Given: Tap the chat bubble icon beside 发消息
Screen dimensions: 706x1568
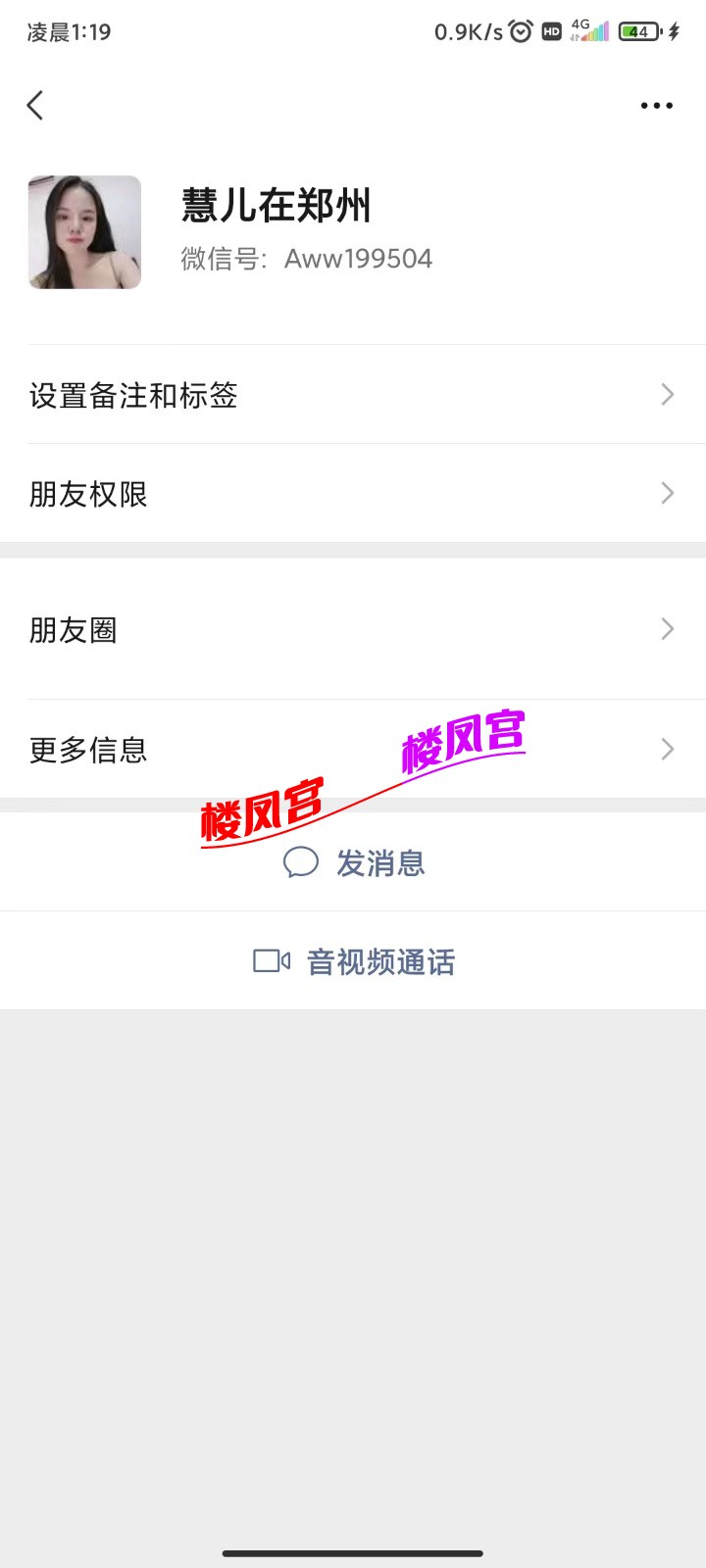Looking at the screenshot, I should click(301, 862).
